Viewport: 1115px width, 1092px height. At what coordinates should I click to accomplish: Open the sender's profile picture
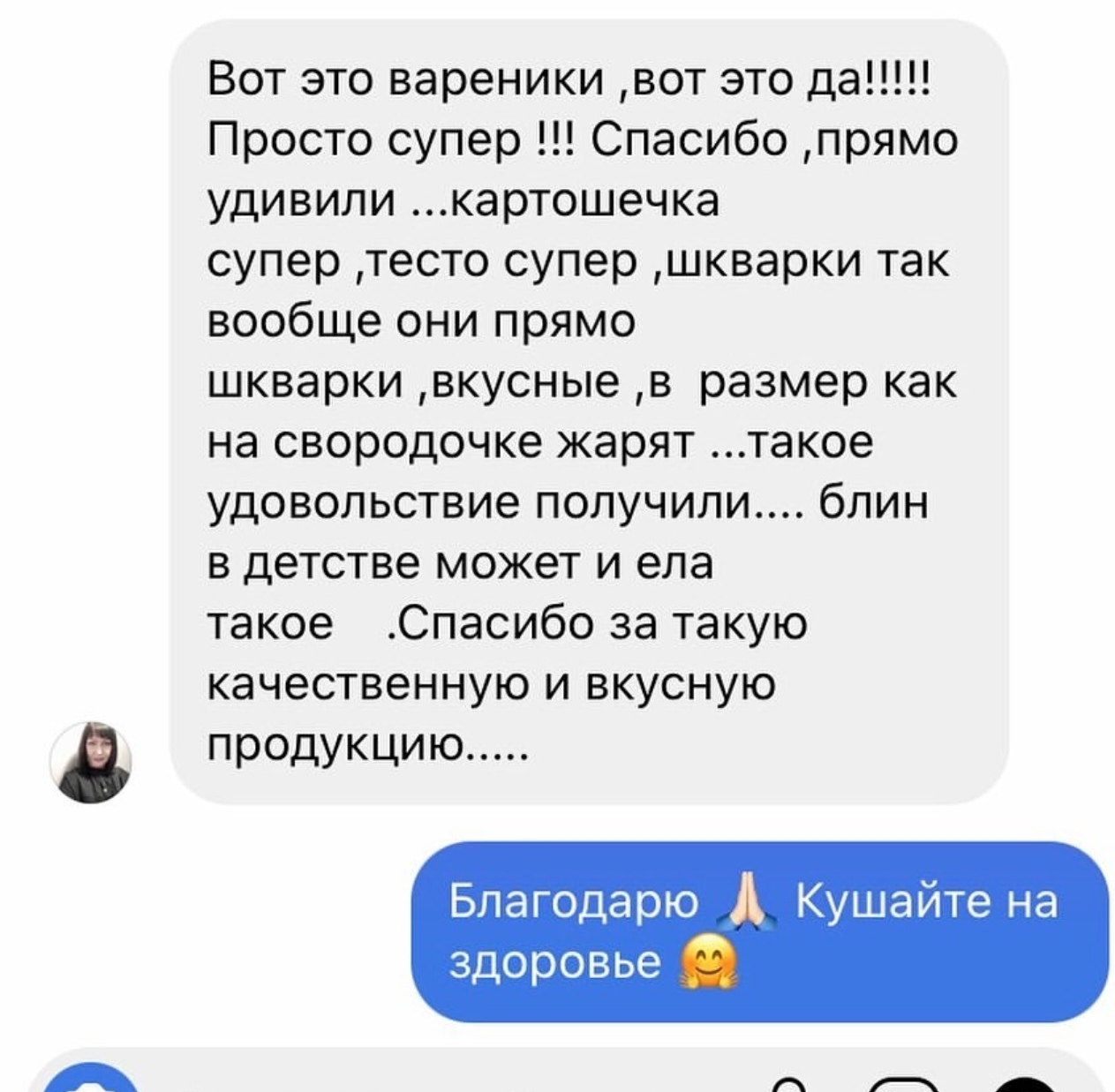pyautogui.click(x=91, y=761)
